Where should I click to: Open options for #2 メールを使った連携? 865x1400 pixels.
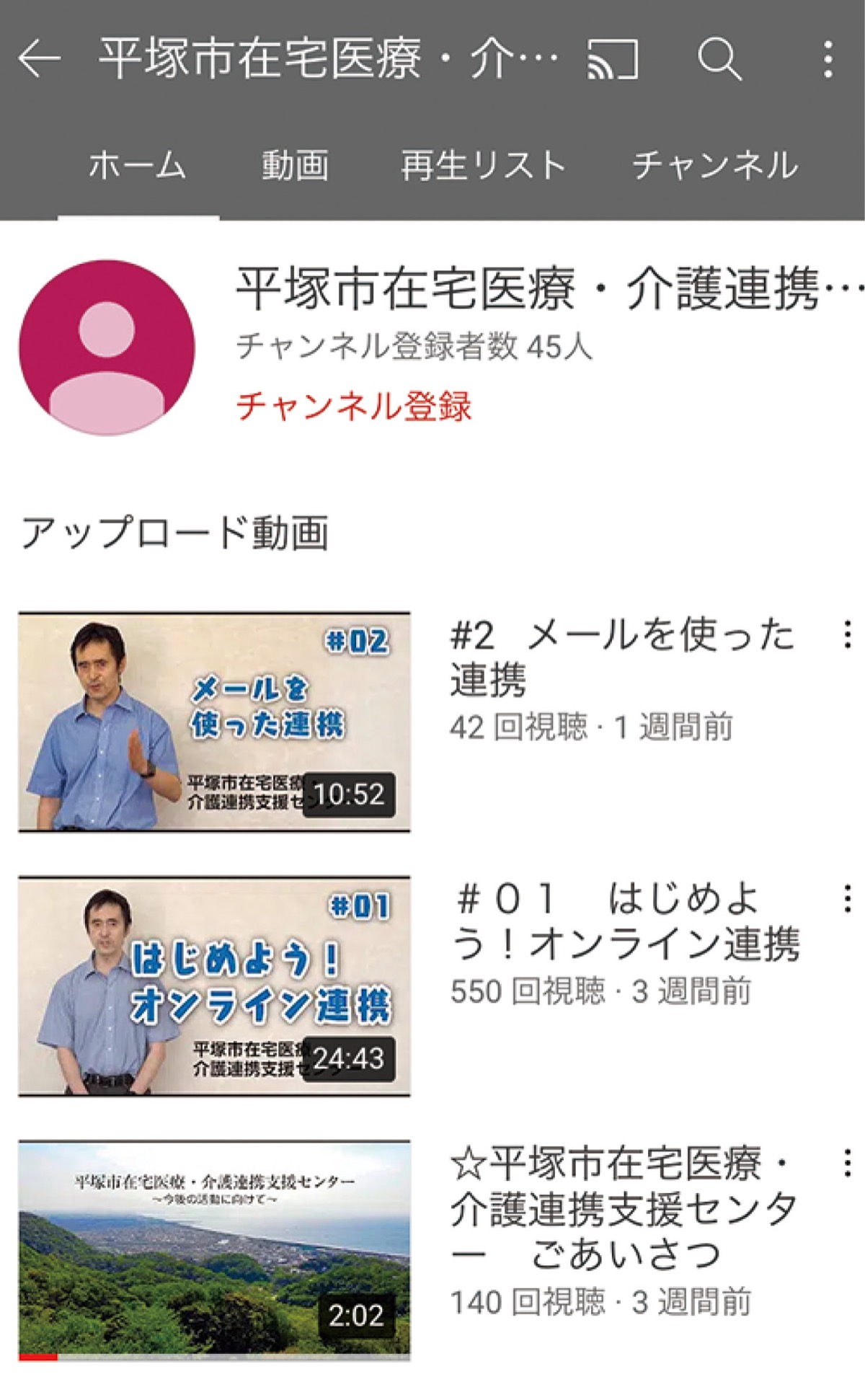847,634
